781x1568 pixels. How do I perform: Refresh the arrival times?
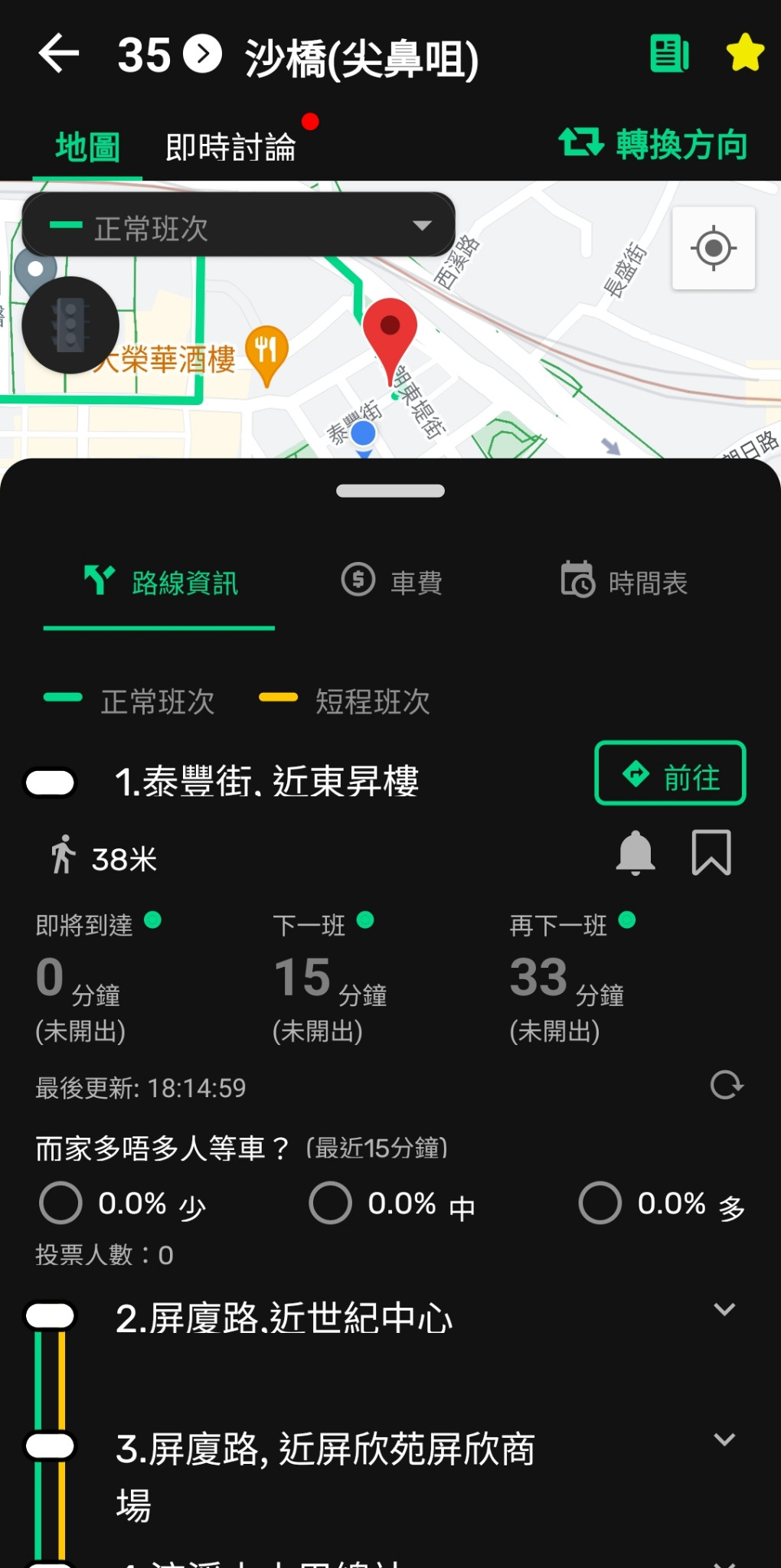(726, 1086)
